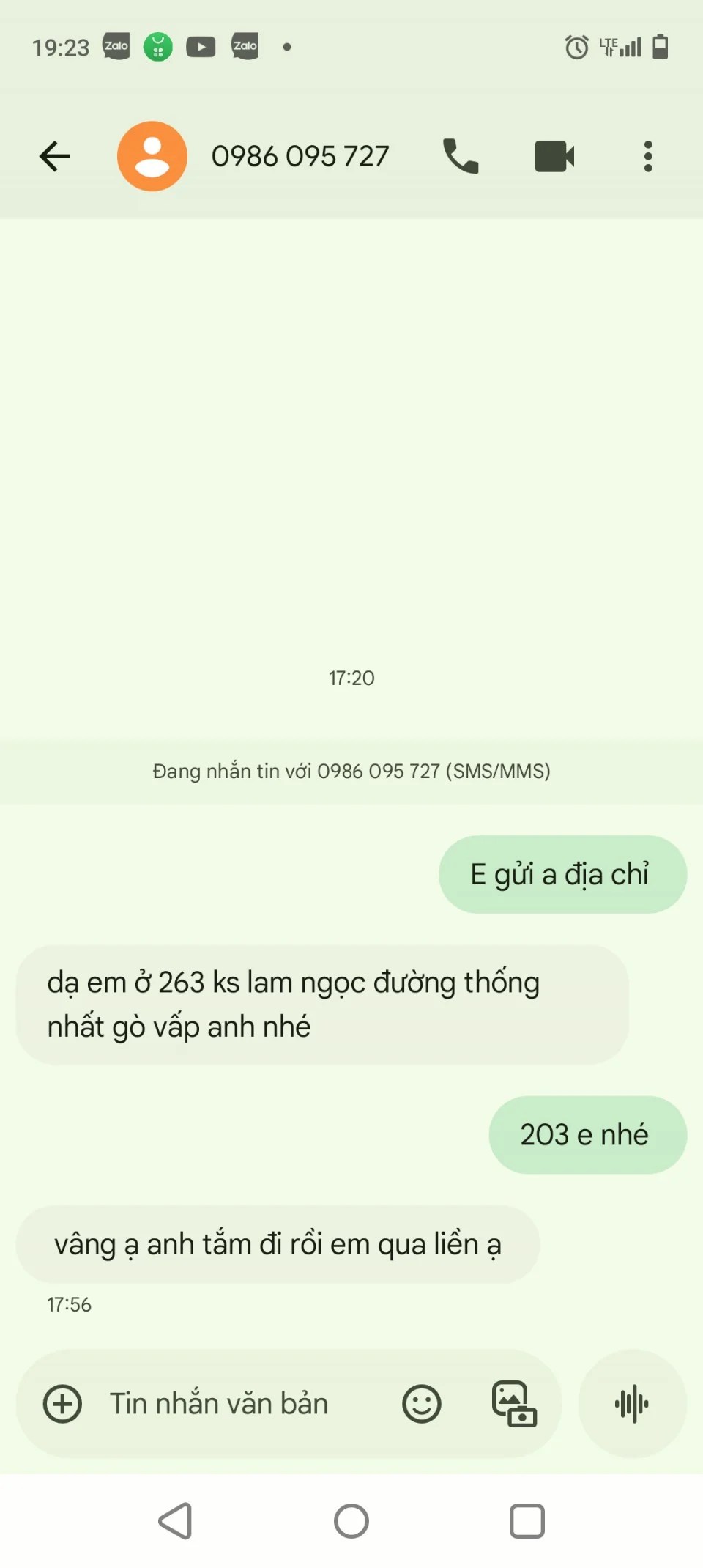Tap the system home button
The image size is (703, 1568).
coord(351,1521)
